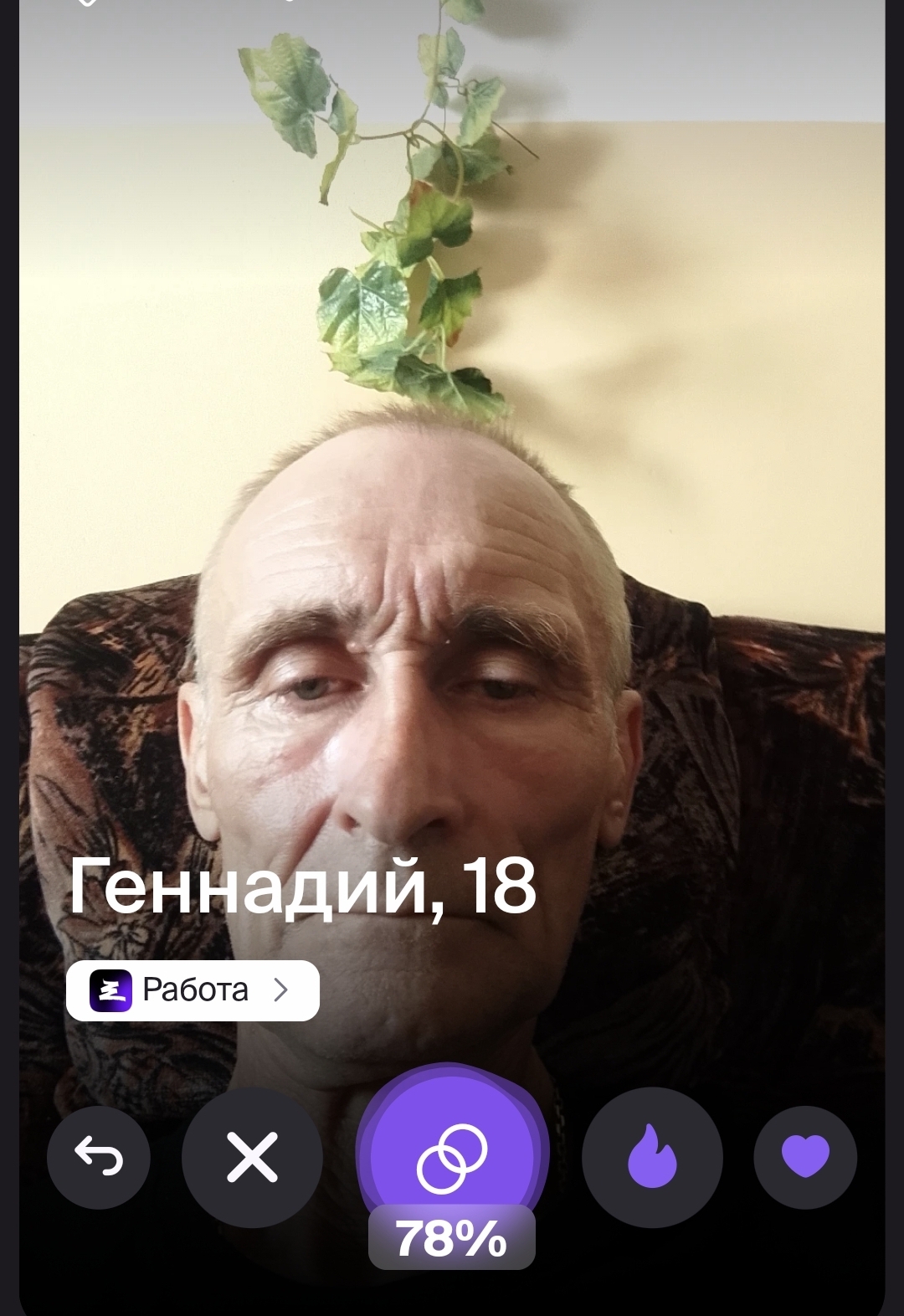Like this profile with the heart icon
904x1316 pixels.
point(804,1158)
